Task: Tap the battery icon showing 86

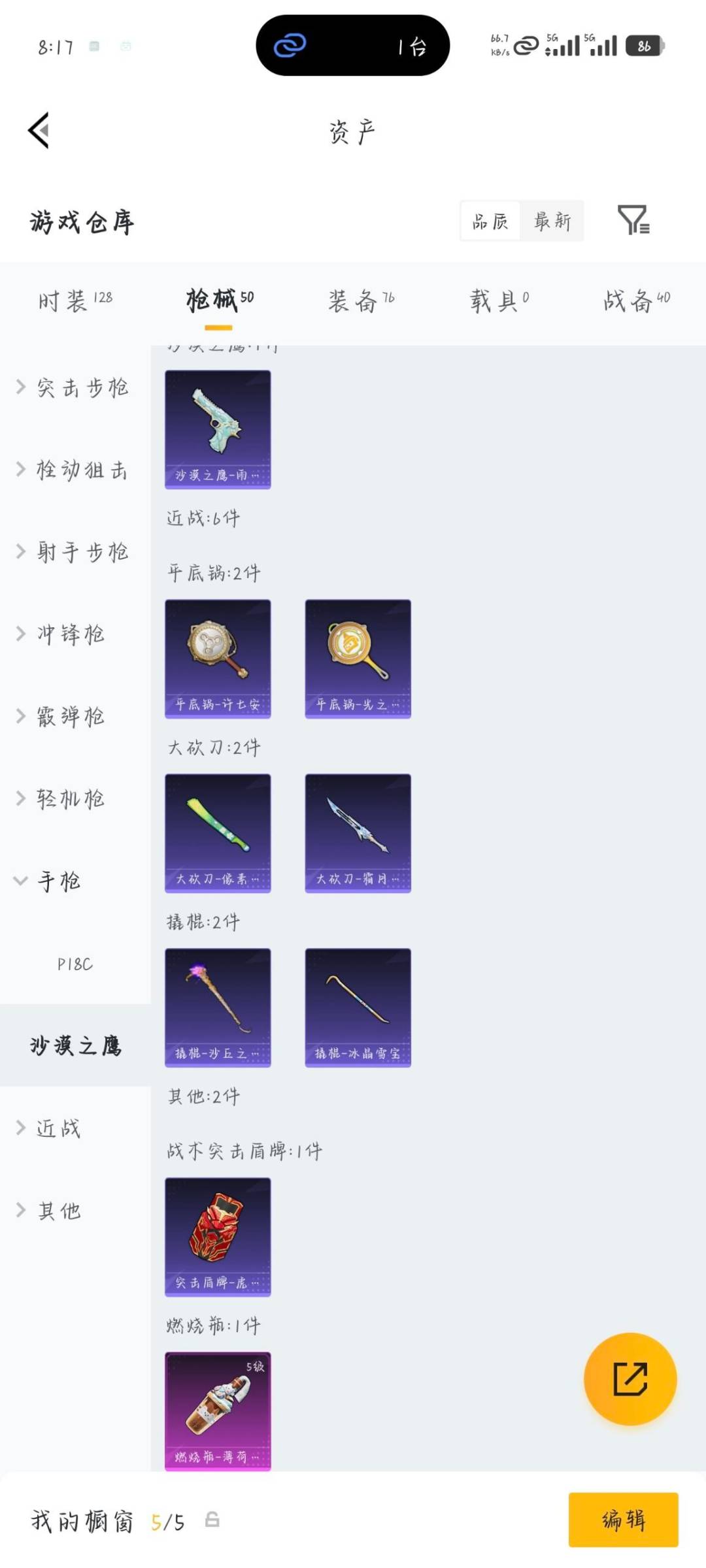Action: [645, 46]
